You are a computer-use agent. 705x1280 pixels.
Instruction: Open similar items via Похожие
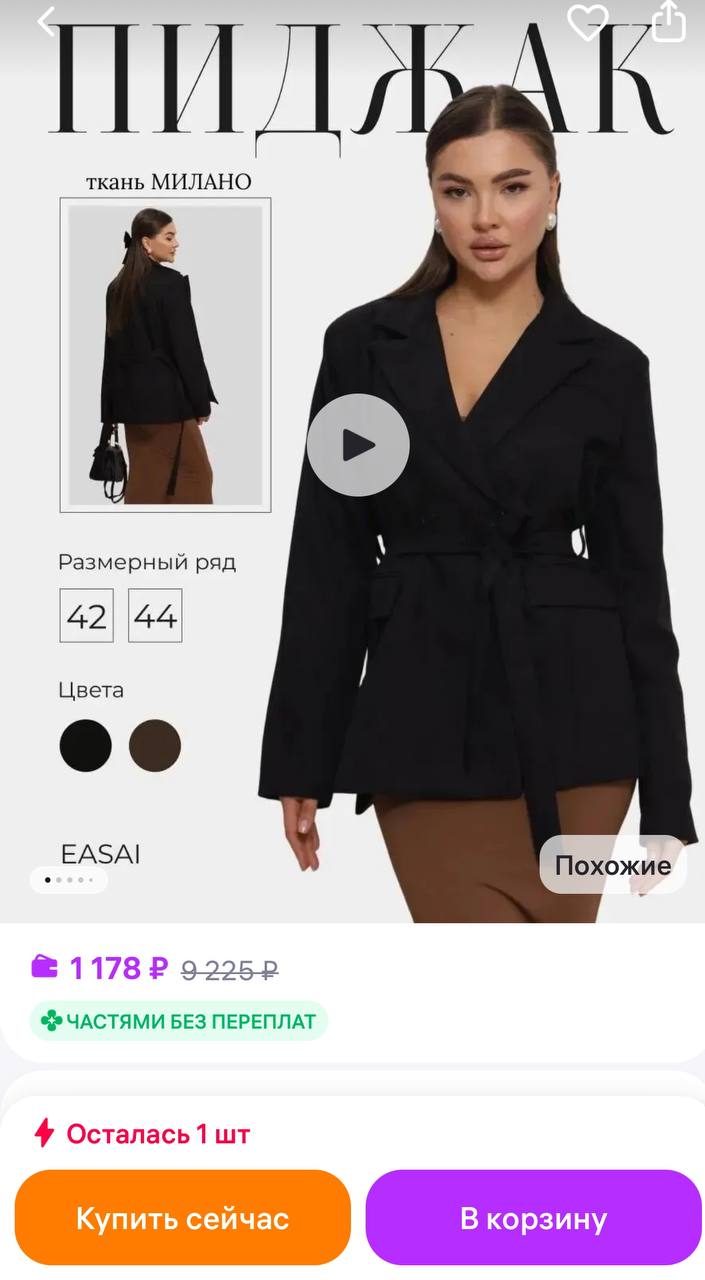612,864
